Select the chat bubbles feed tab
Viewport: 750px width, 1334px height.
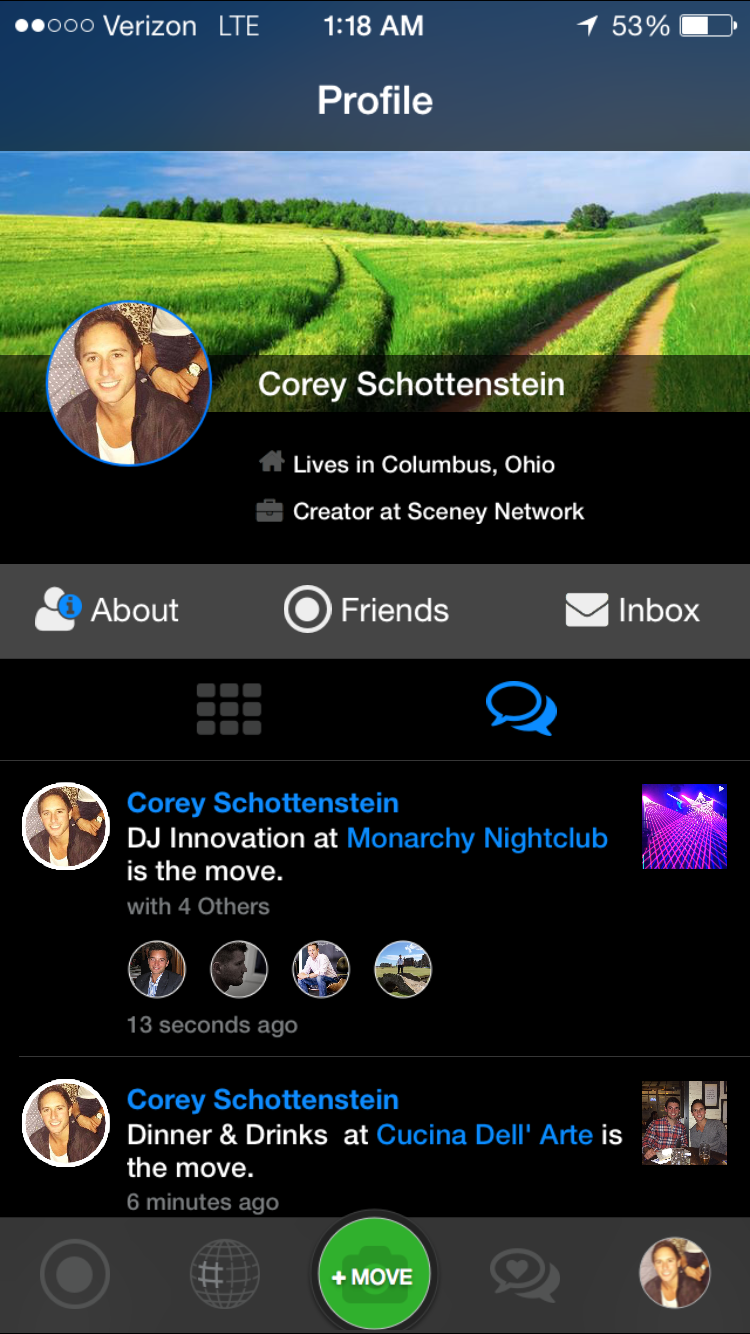coord(521,709)
